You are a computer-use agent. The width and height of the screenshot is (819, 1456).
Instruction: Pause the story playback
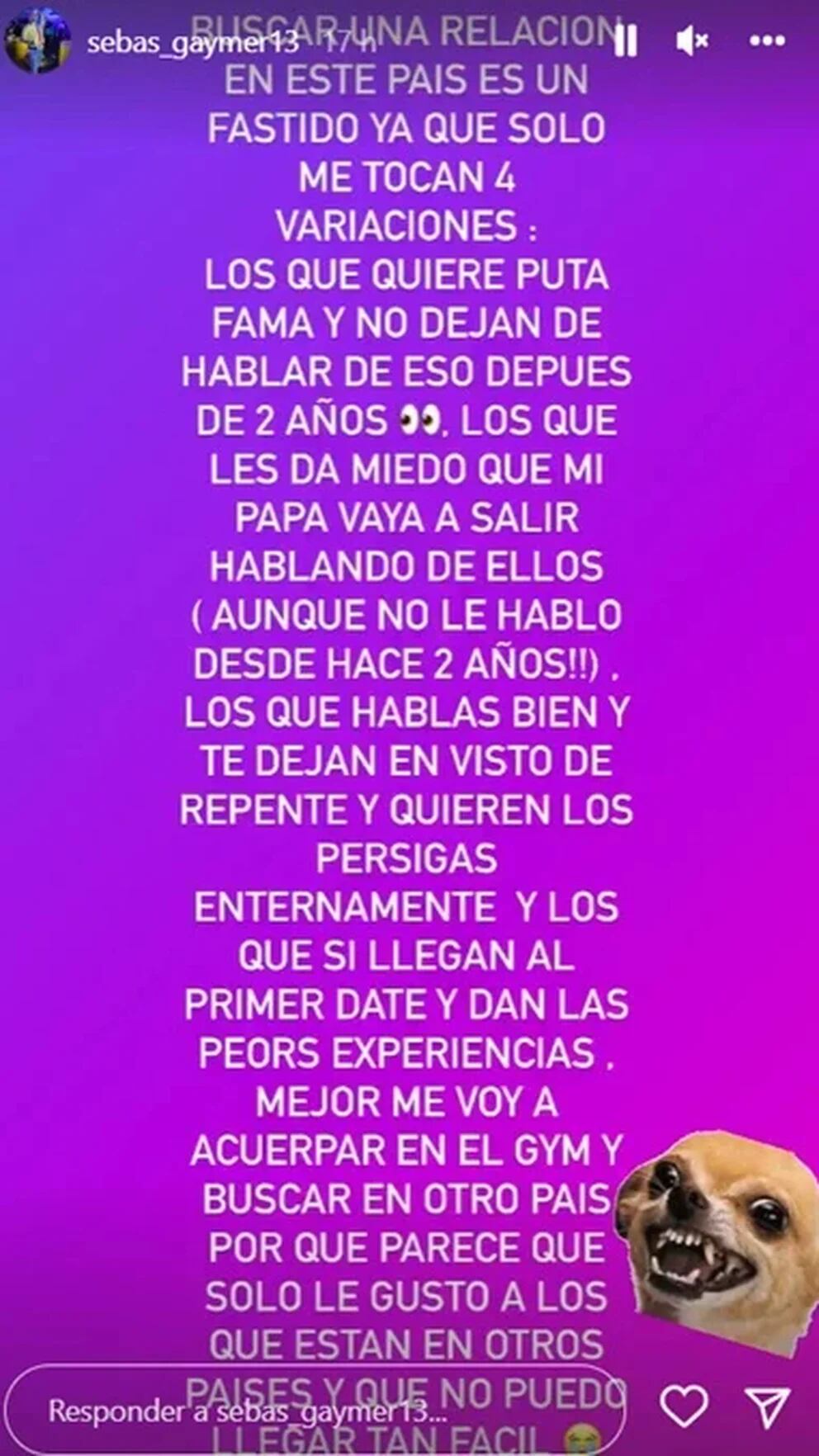pyautogui.click(x=626, y=39)
